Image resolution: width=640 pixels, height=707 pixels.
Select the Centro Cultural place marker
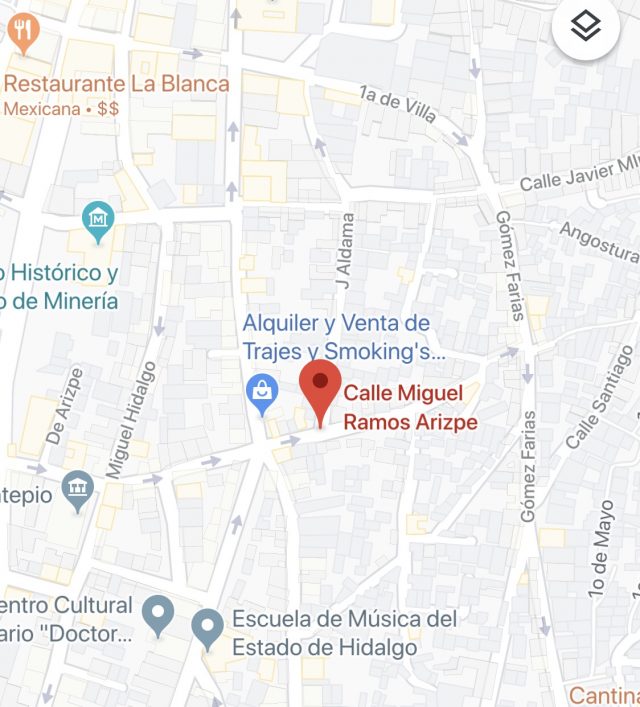158,614
